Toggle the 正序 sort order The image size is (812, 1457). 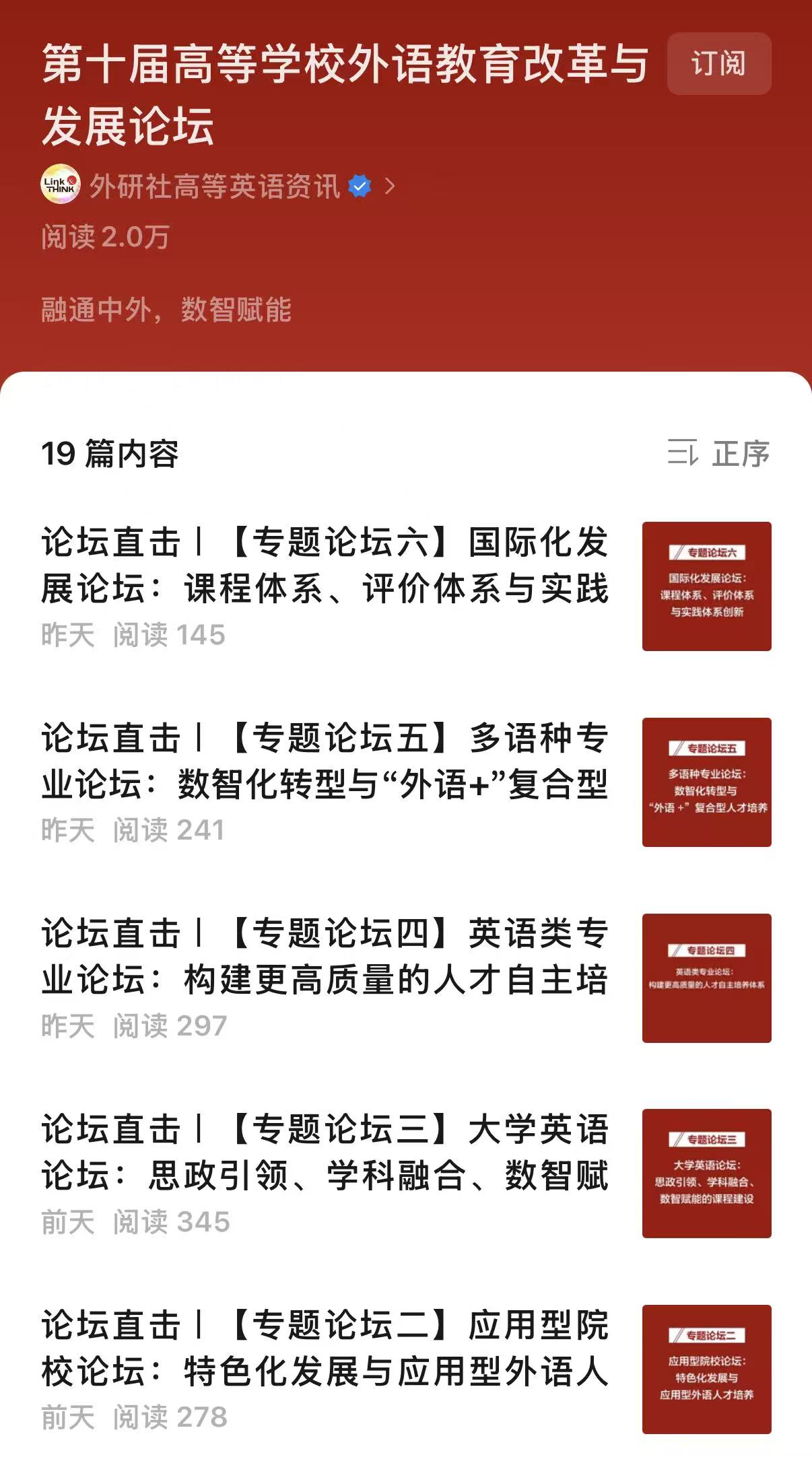point(719,453)
